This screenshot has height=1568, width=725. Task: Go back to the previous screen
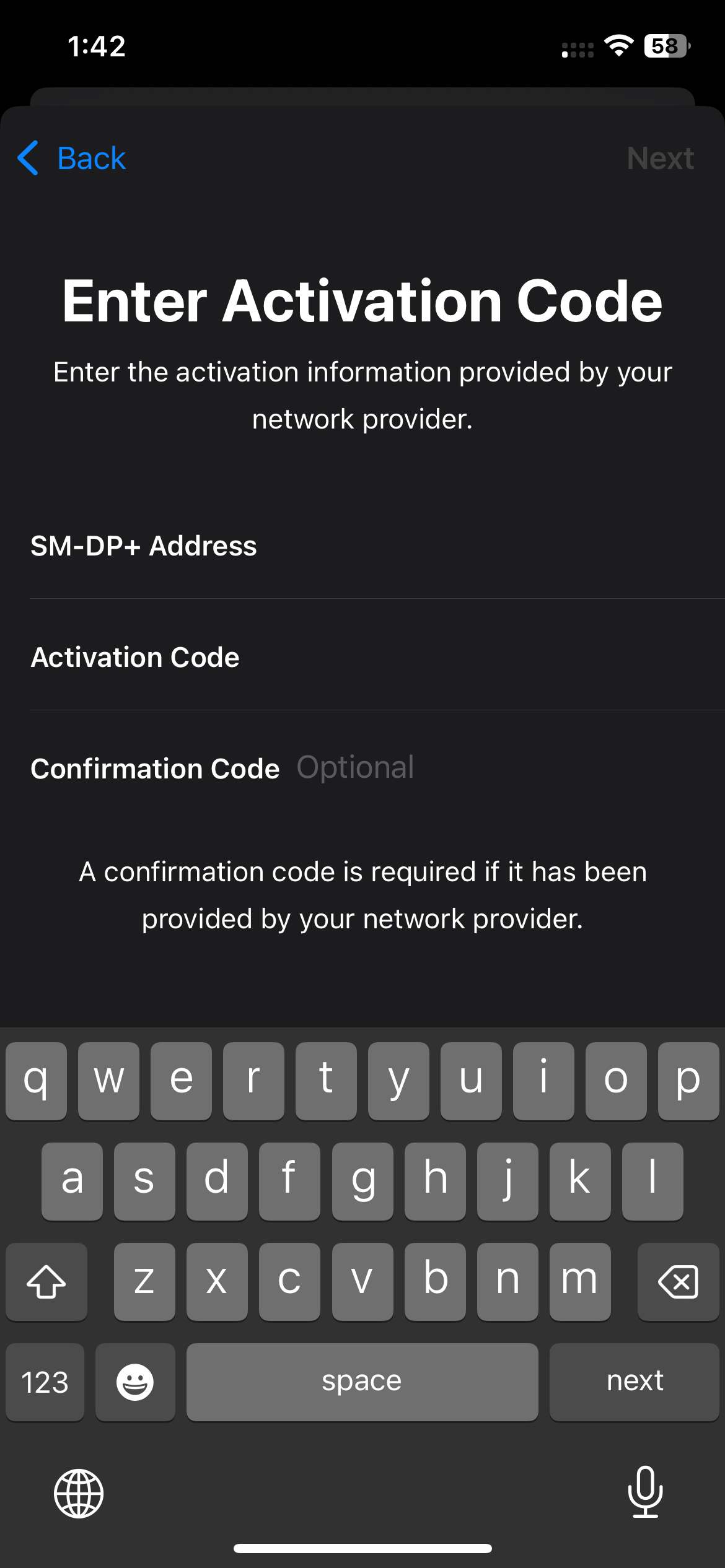click(x=72, y=159)
